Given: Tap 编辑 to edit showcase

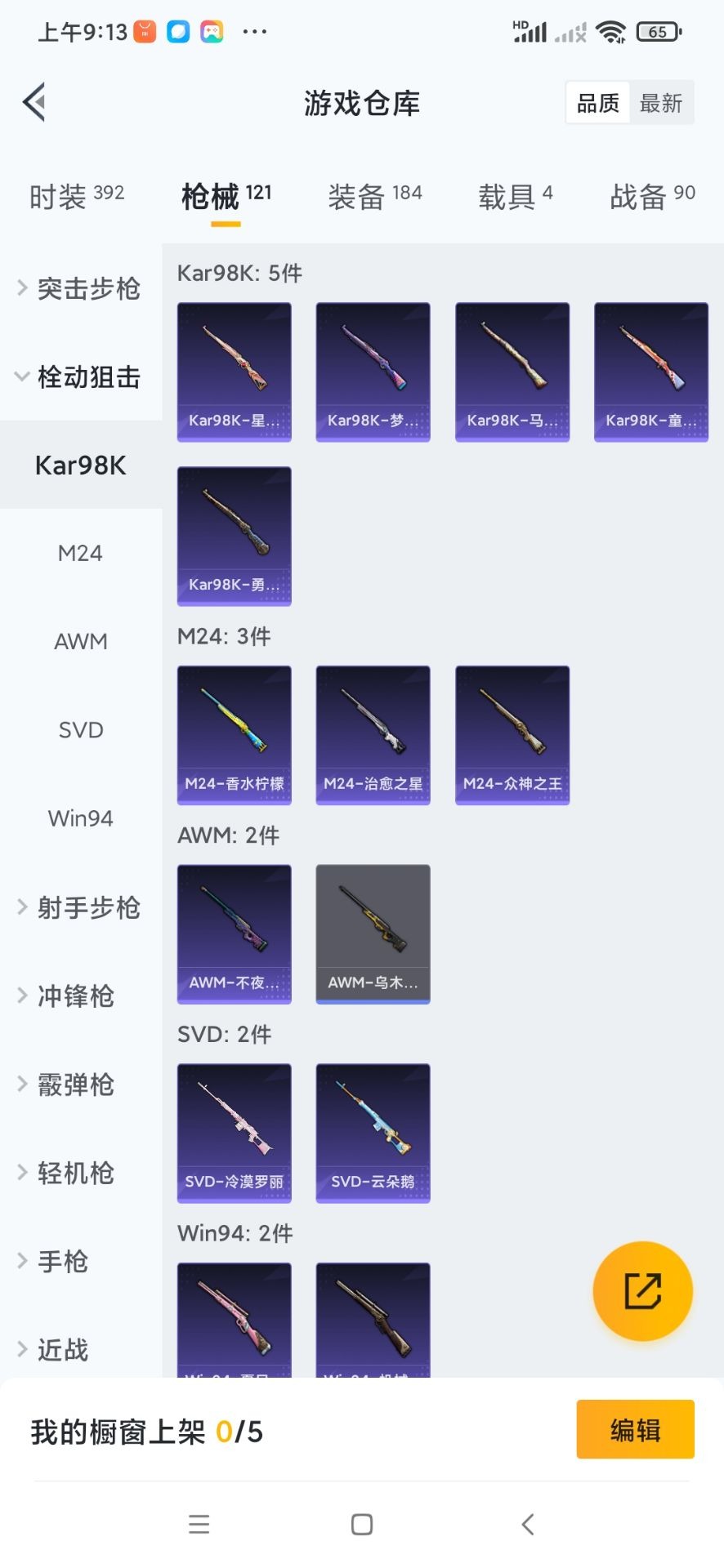Looking at the screenshot, I should [x=635, y=1429].
